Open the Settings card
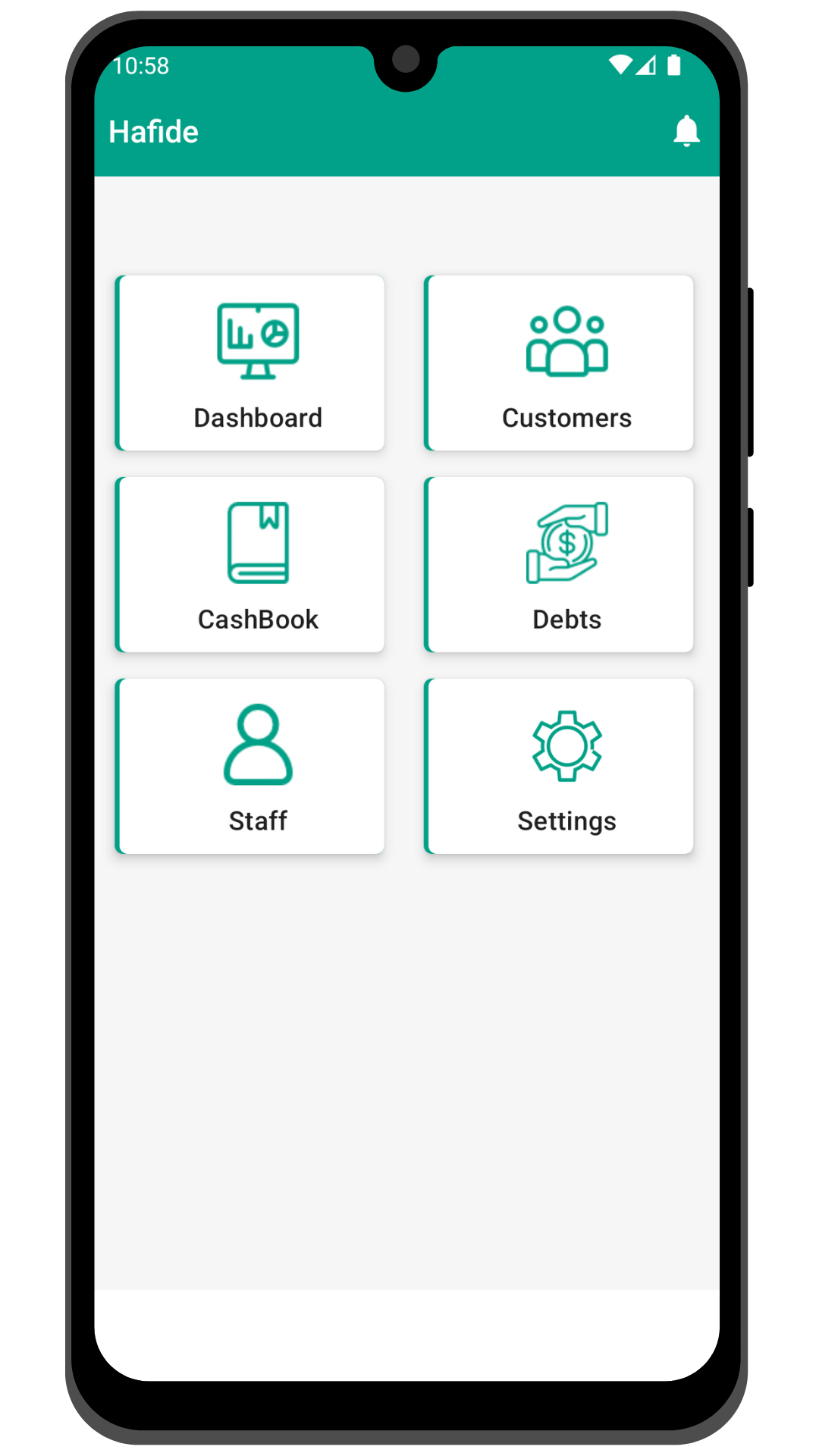 (x=560, y=766)
